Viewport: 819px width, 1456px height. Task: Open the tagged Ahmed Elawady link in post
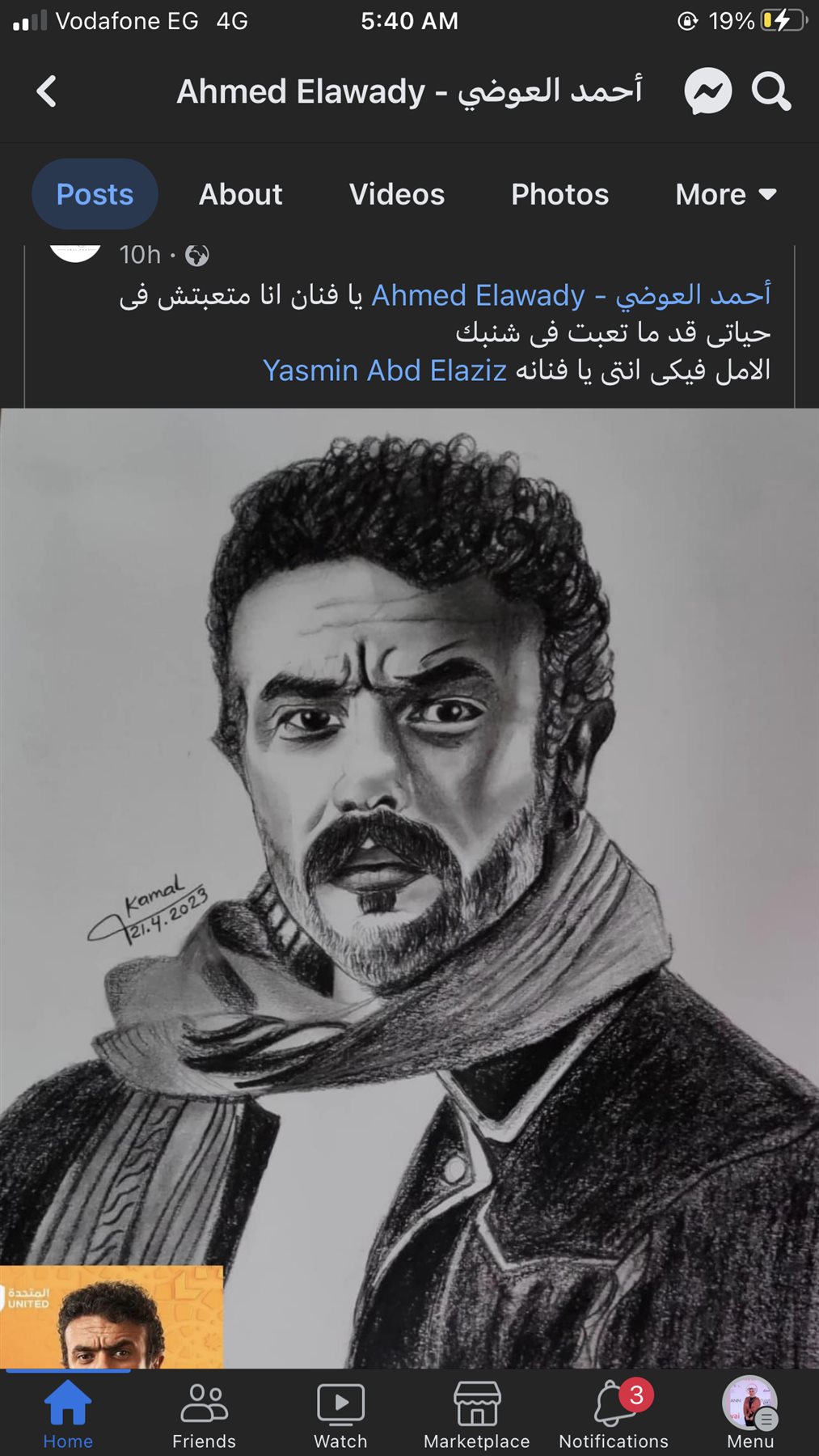(x=570, y=295)
